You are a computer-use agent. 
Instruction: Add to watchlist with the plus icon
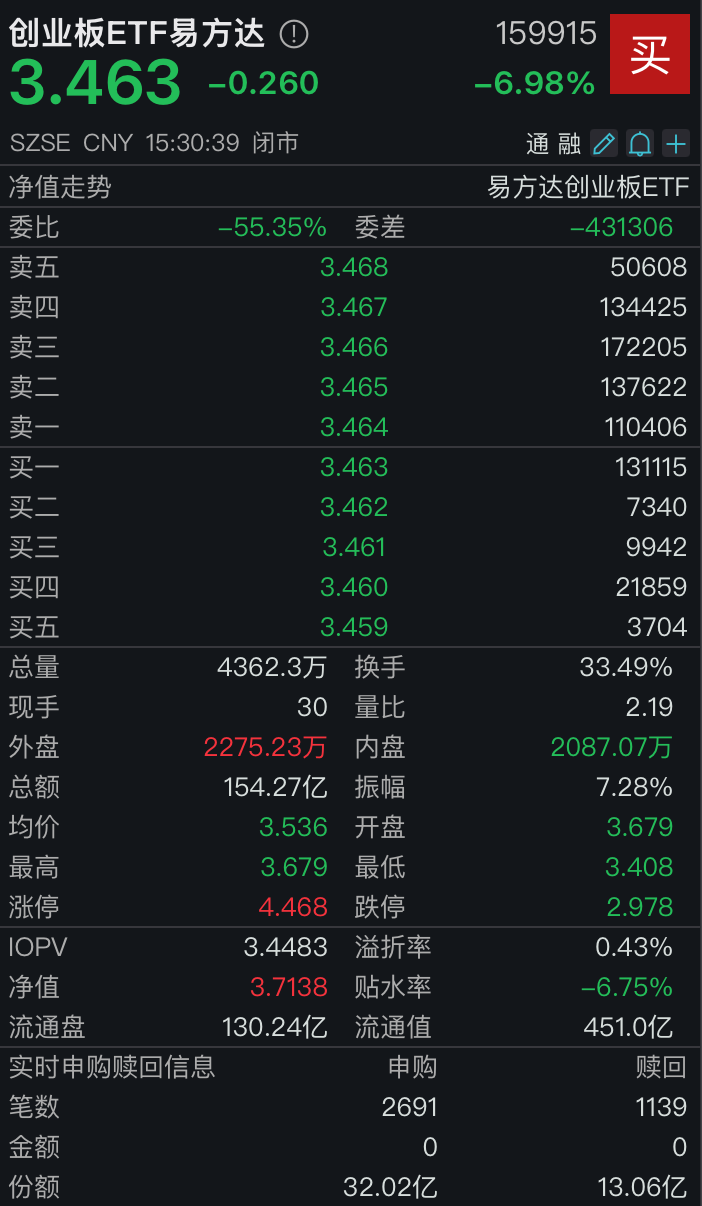pos(677,143)
